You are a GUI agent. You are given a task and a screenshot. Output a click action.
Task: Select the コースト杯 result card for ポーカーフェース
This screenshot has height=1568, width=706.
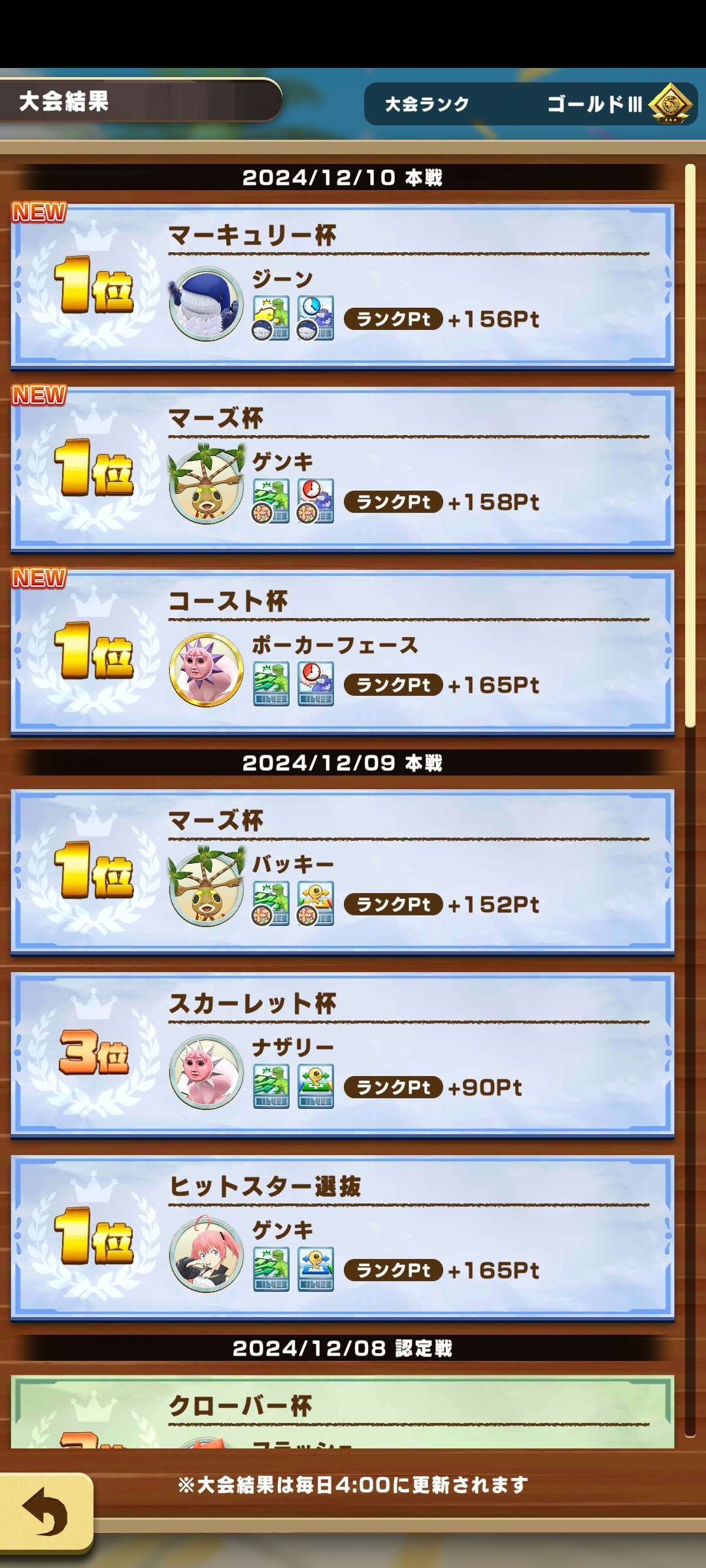(343, 653)
